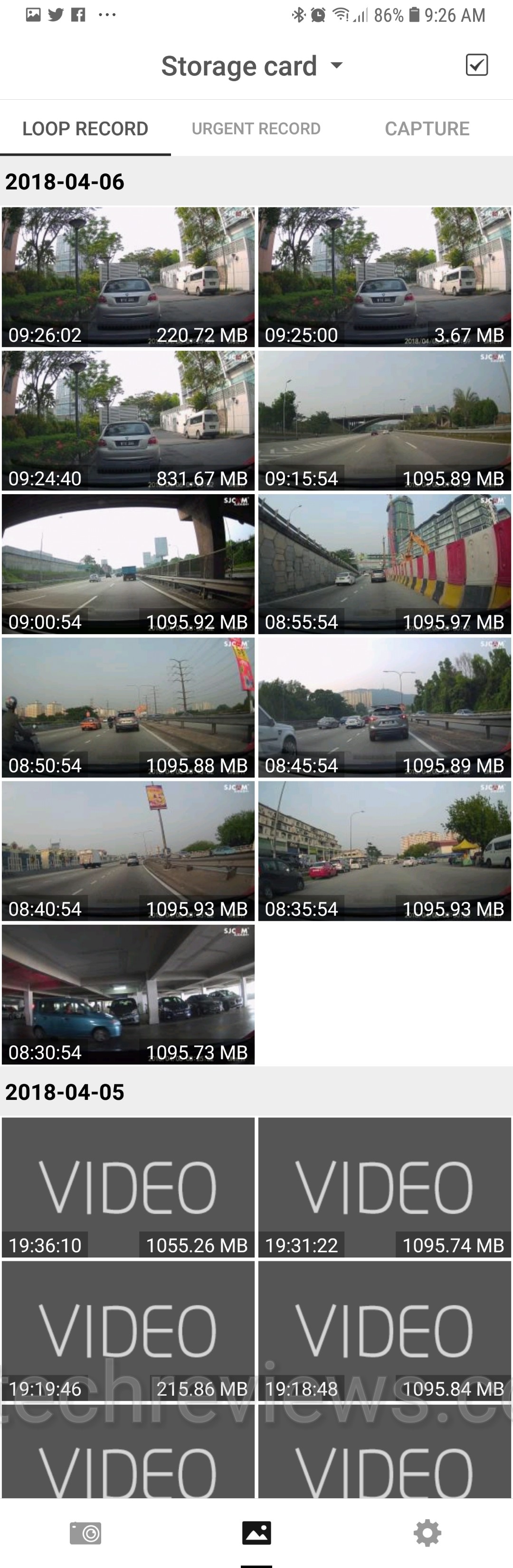Open the 08:35:54 video clip

click(x=384, y=851)
